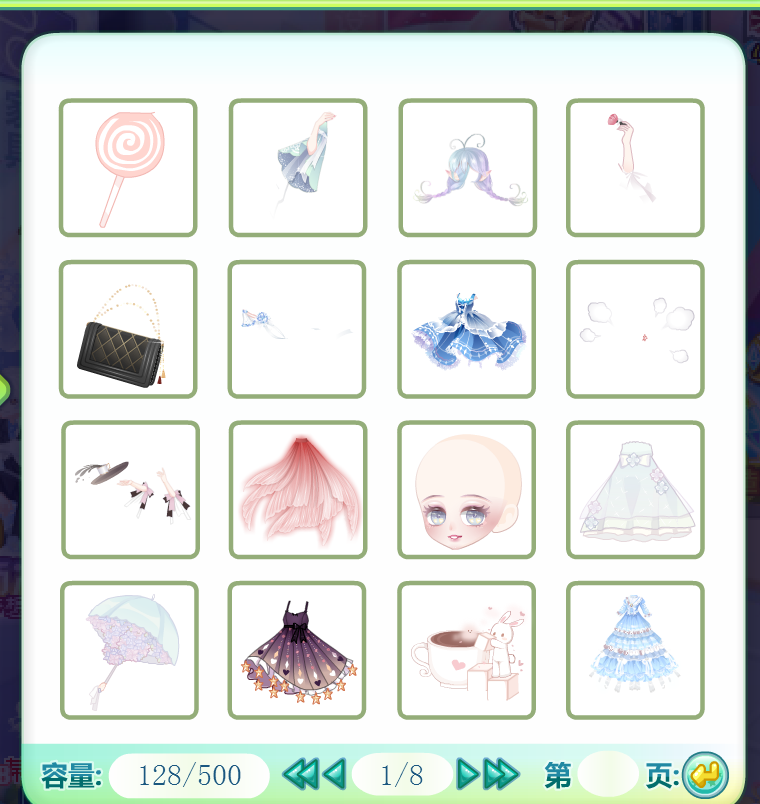Choose the light blue tiered gown

(x=636, y=650)
